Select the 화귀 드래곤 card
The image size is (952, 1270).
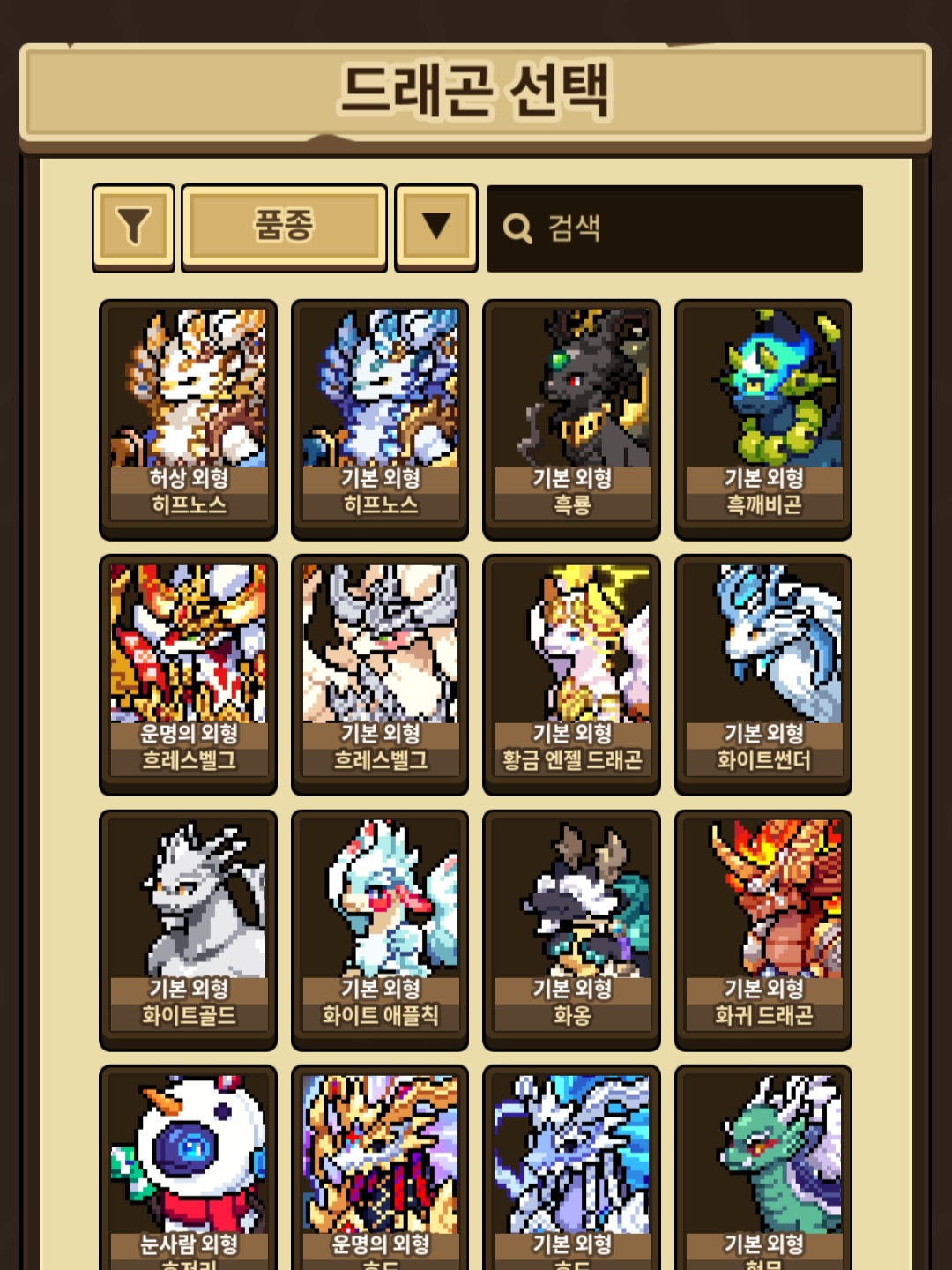pos(763,930)
